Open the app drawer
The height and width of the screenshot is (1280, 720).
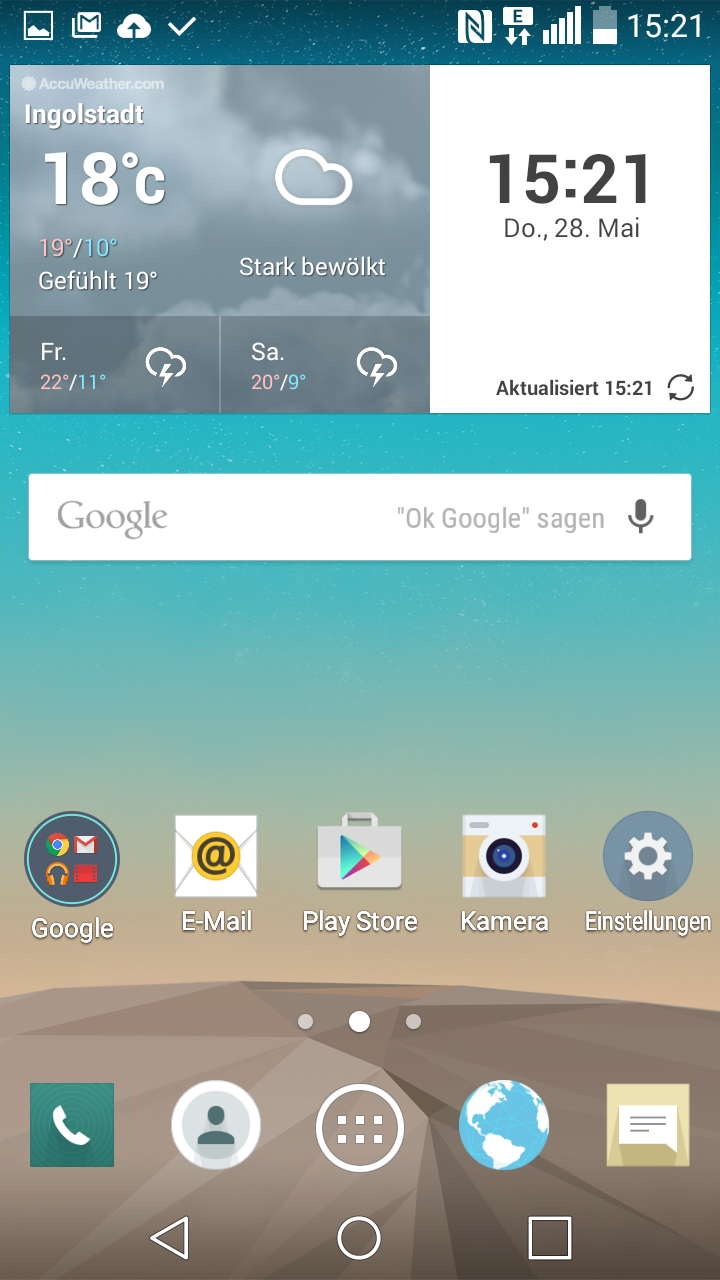coord(360,1127)
